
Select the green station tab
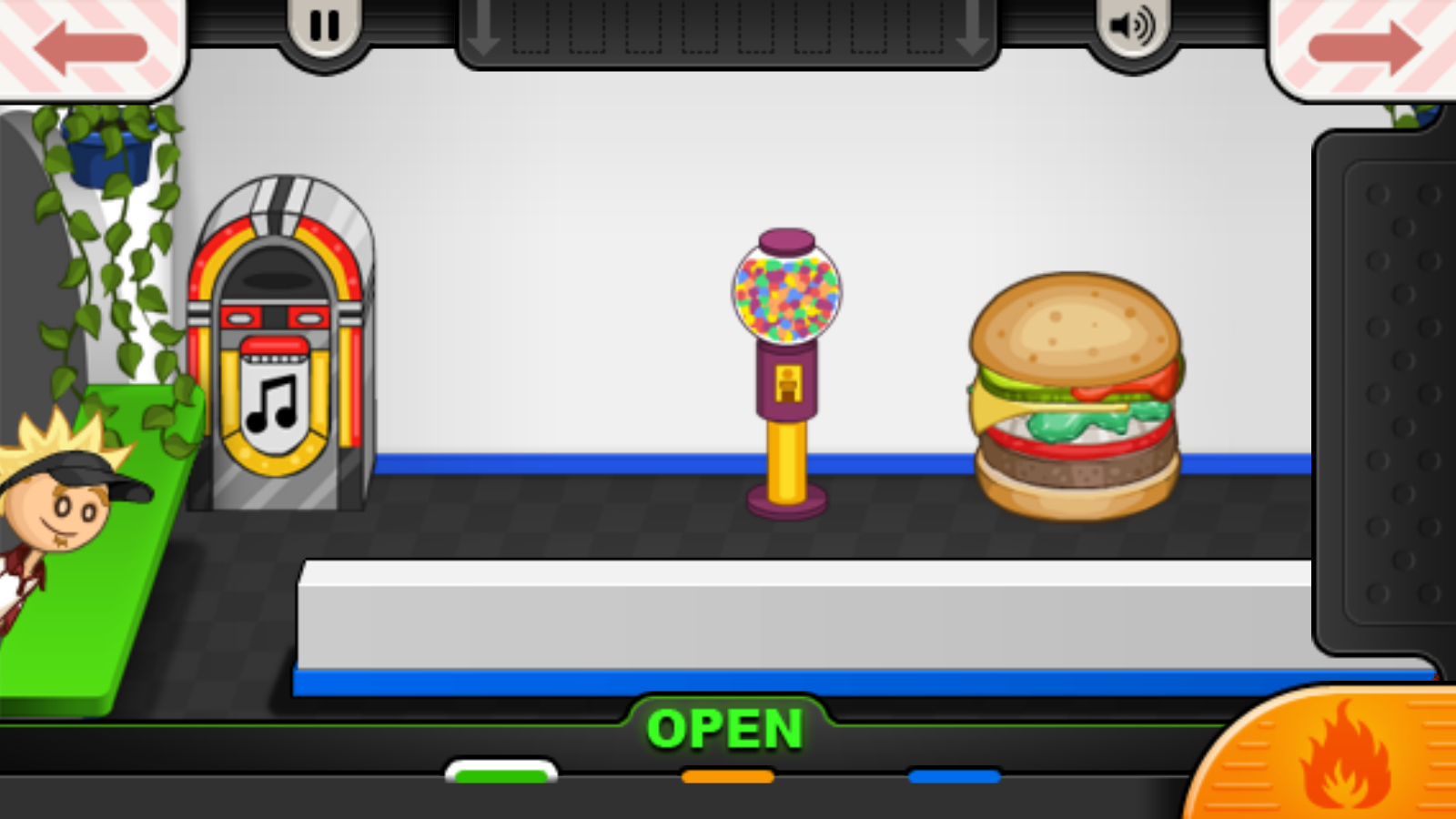point(500,774)
